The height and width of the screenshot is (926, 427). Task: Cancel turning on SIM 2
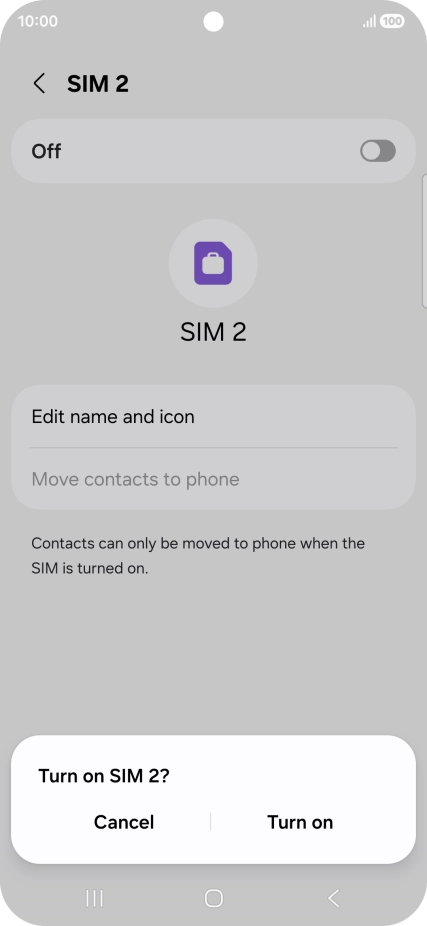click(124, 822)
